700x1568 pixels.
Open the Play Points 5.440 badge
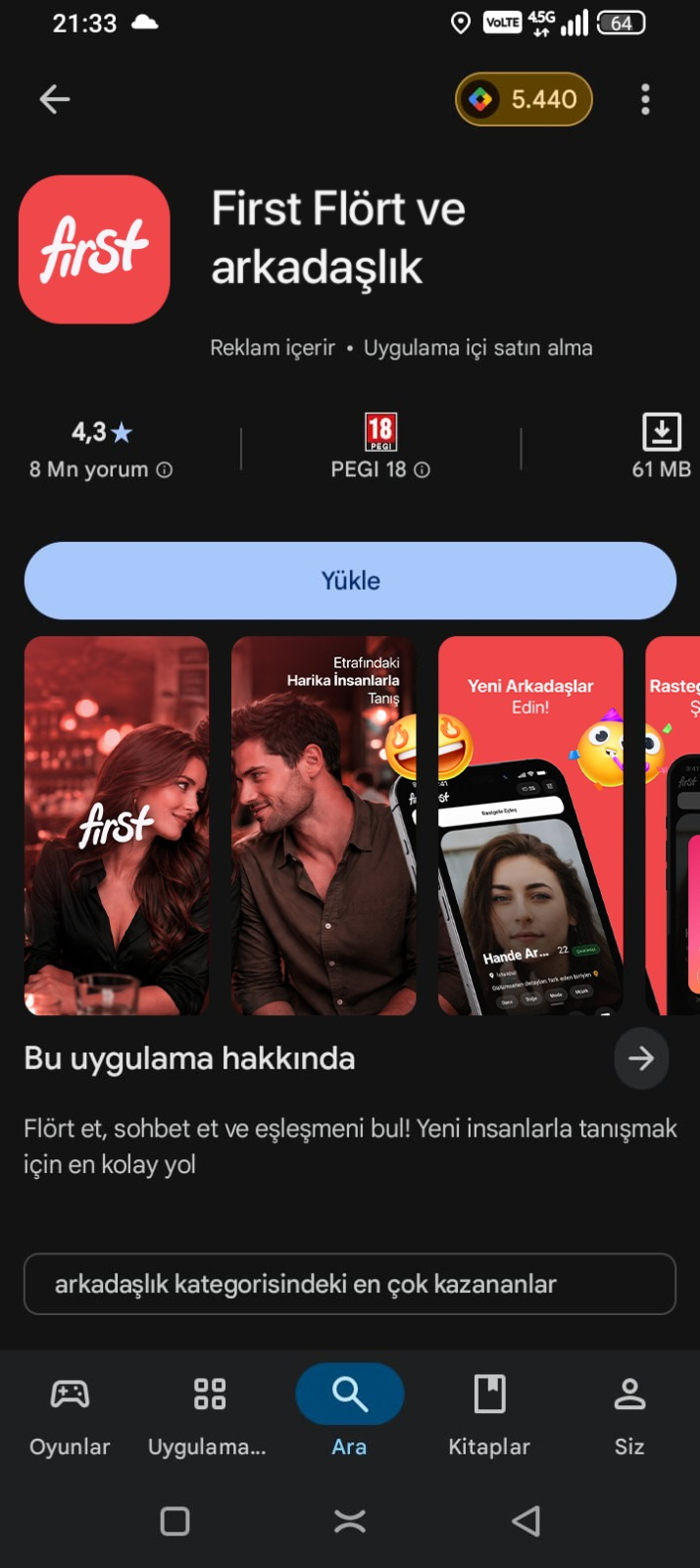pos(524,99)
